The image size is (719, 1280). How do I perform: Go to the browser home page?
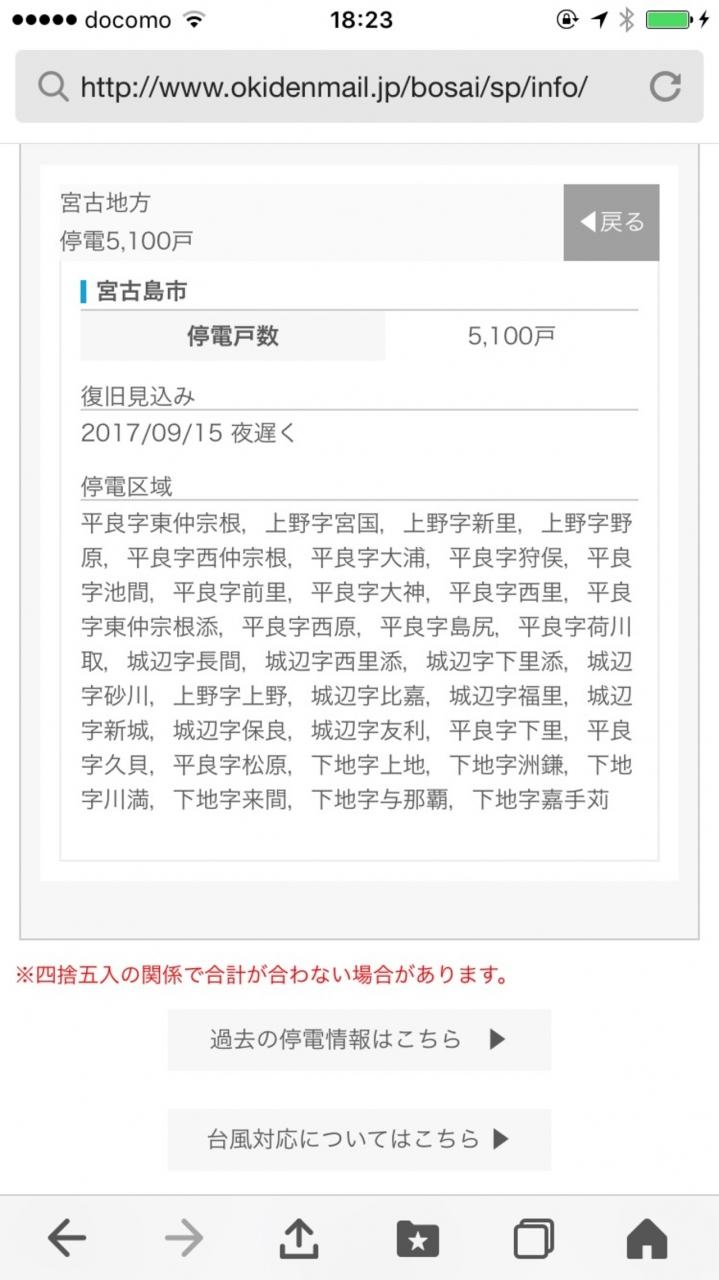(x=647, y=1240)
